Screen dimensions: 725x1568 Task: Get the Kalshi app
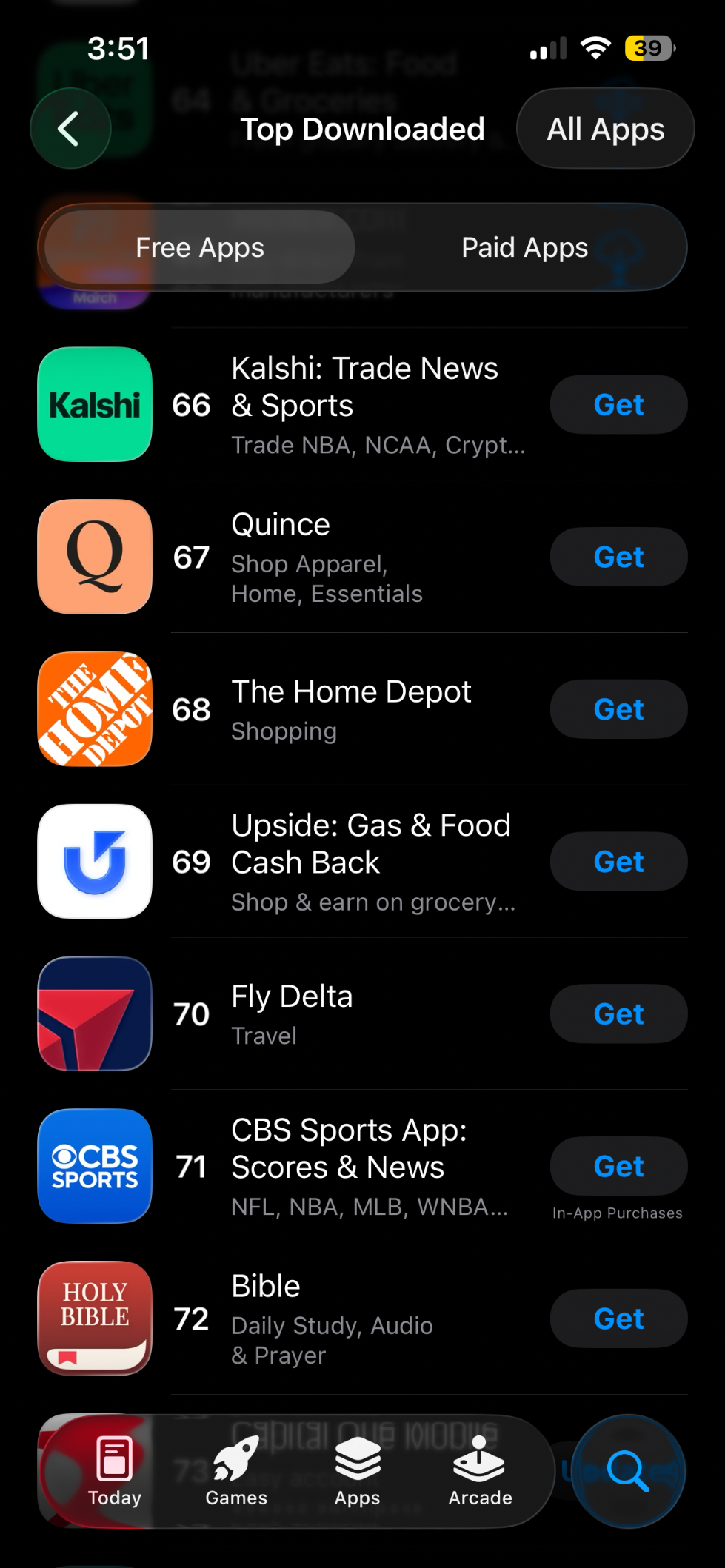click(x=618, y=405)
